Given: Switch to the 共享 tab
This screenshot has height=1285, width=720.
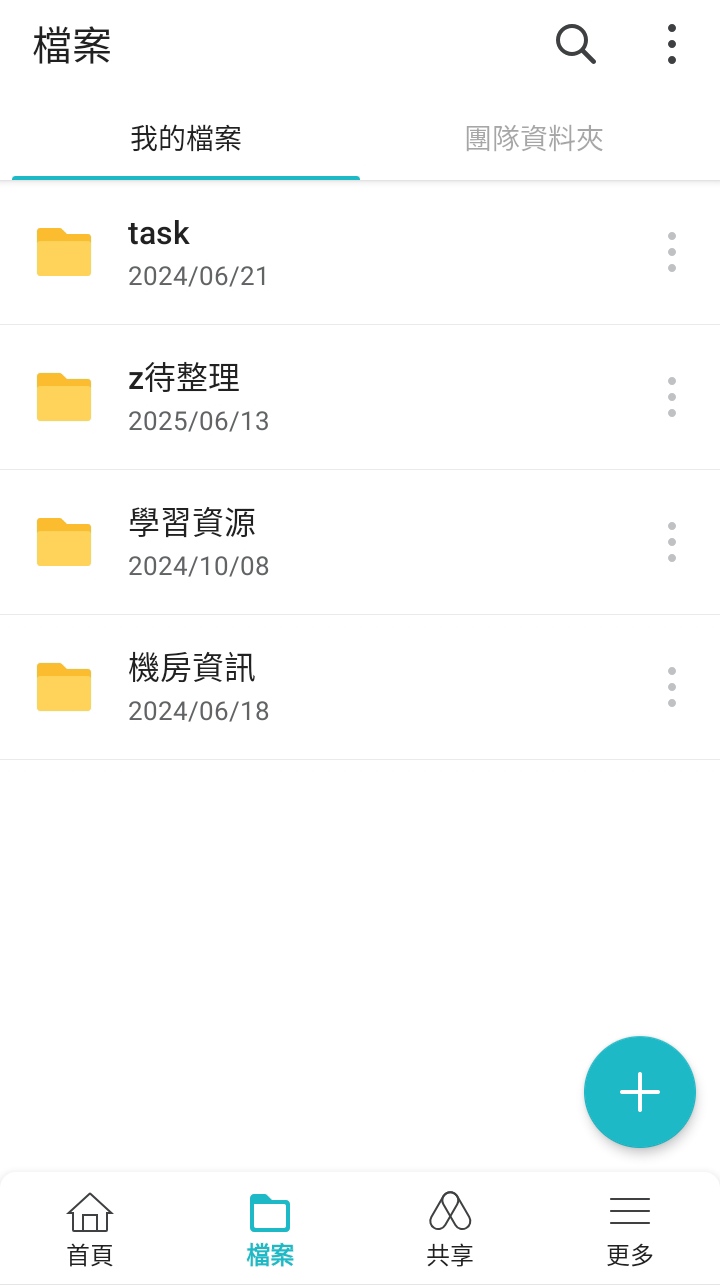Looking at the screenshot, I should pos(450,1229).
